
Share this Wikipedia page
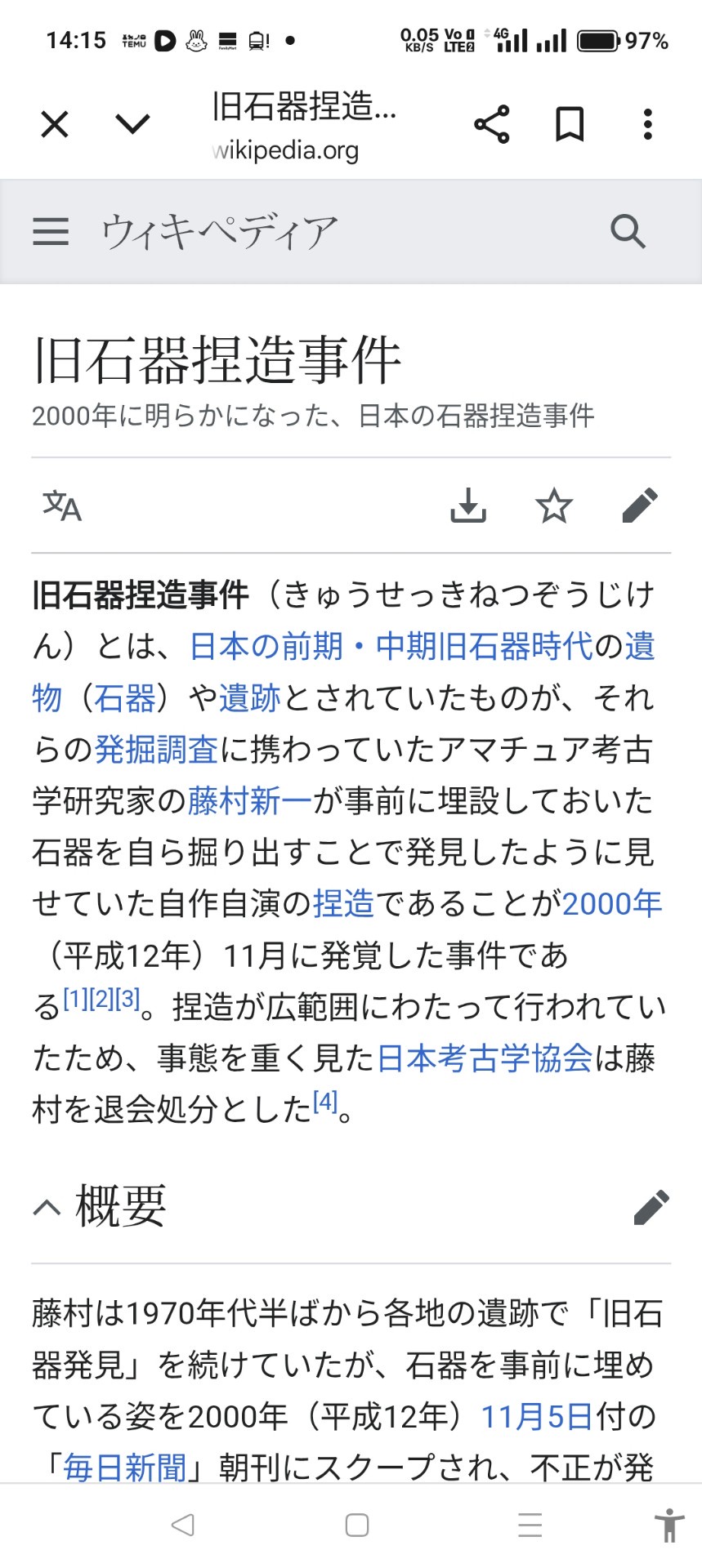[491, 125]
